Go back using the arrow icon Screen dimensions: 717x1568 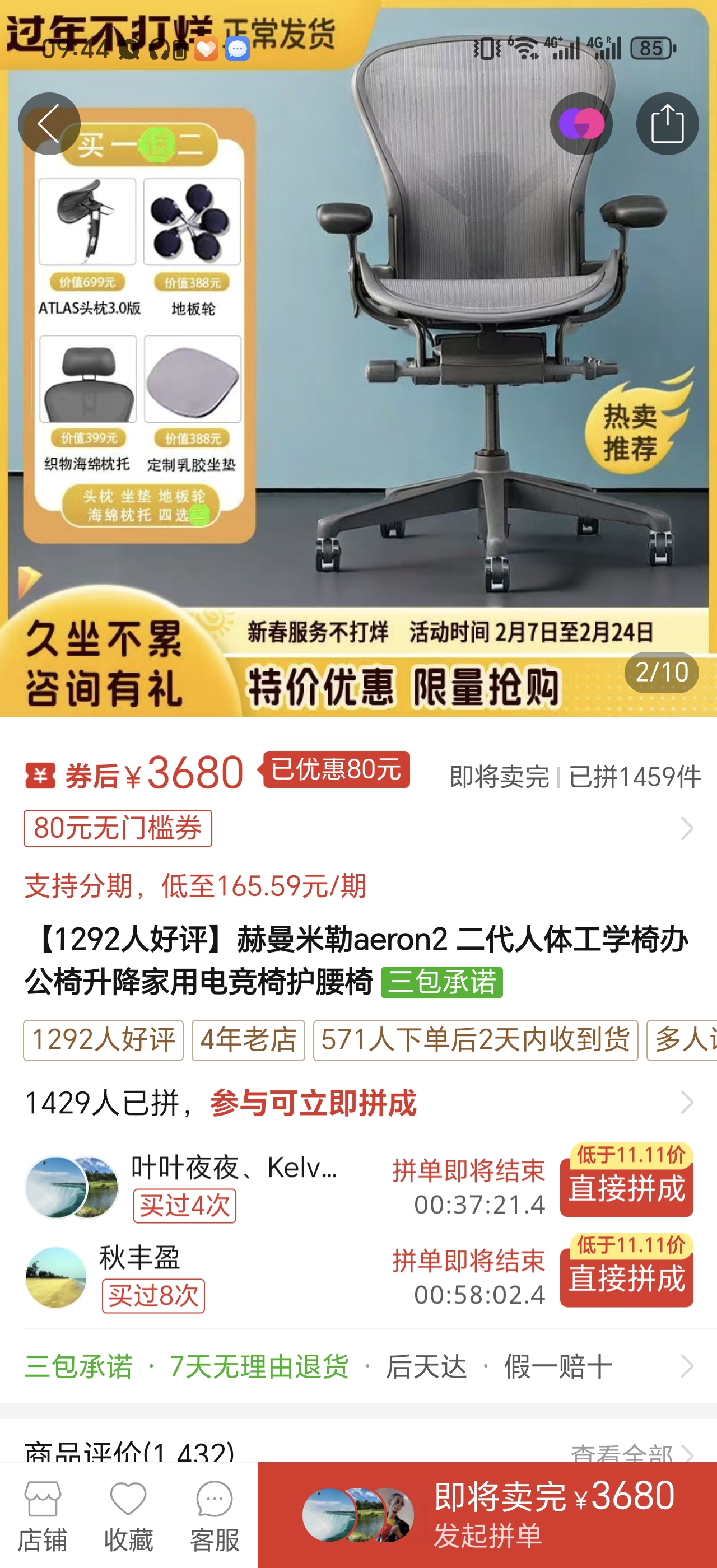[x=49, y=124]
